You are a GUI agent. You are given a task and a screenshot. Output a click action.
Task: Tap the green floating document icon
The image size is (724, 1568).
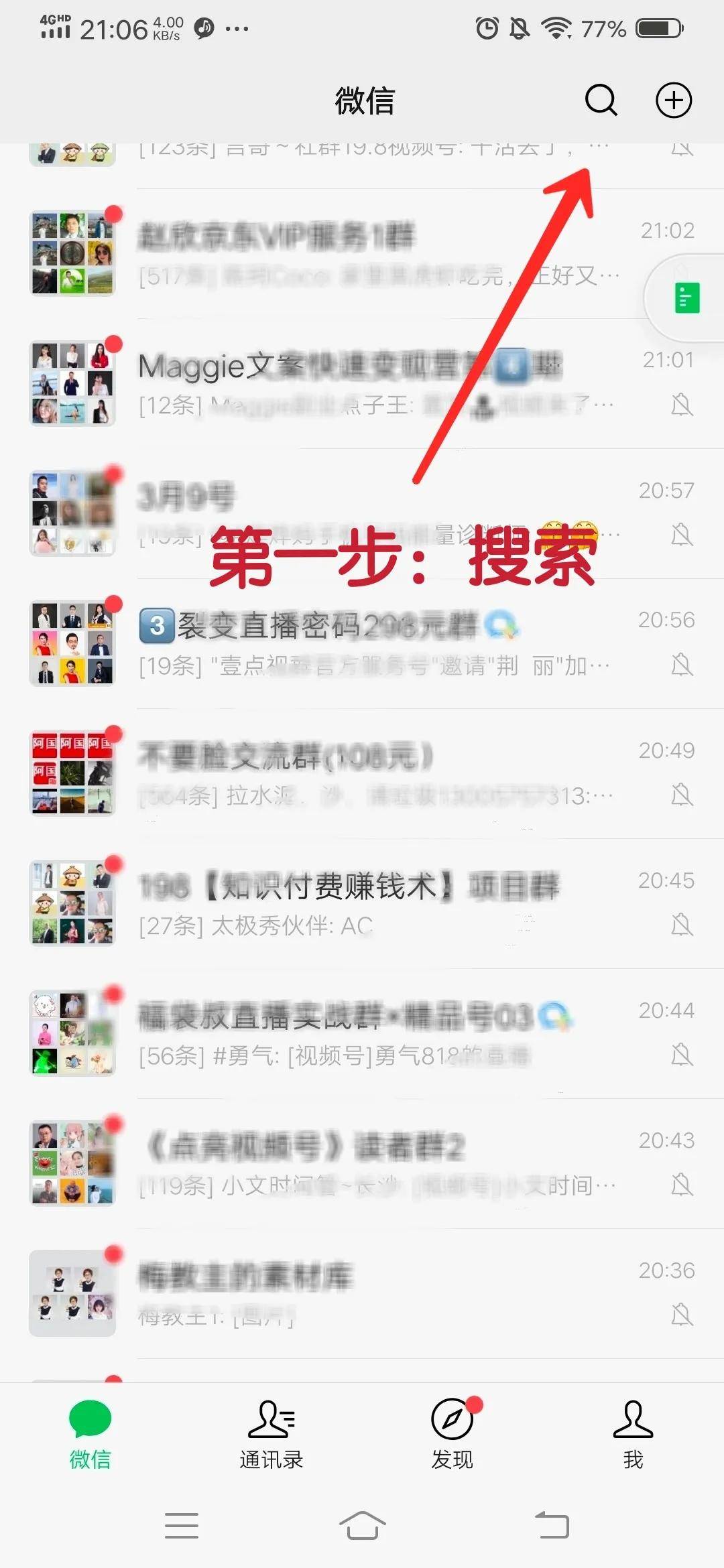point(686,298)
